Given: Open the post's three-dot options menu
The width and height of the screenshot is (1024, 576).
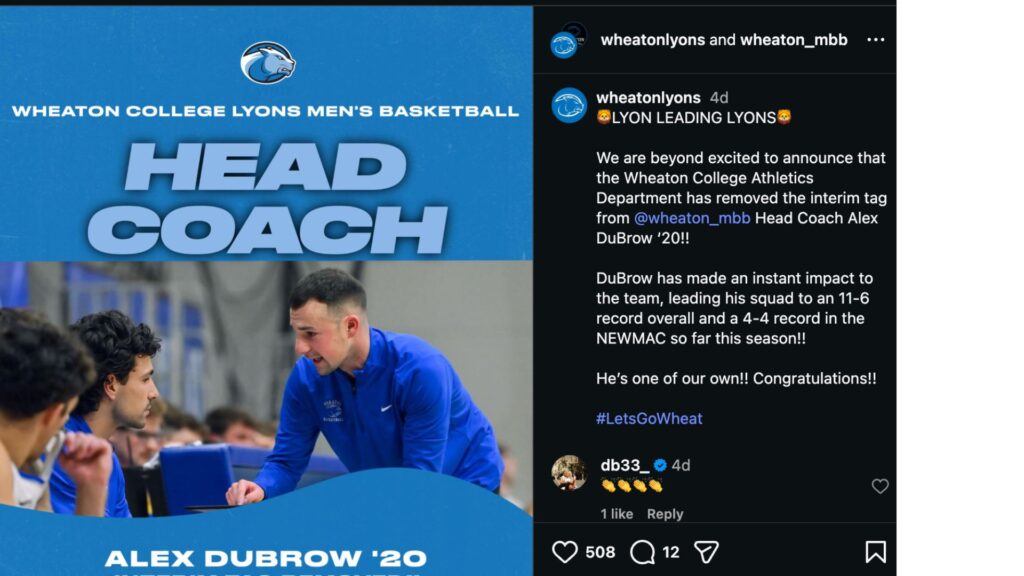Looking at the screenshot, I should coord(875,40).
